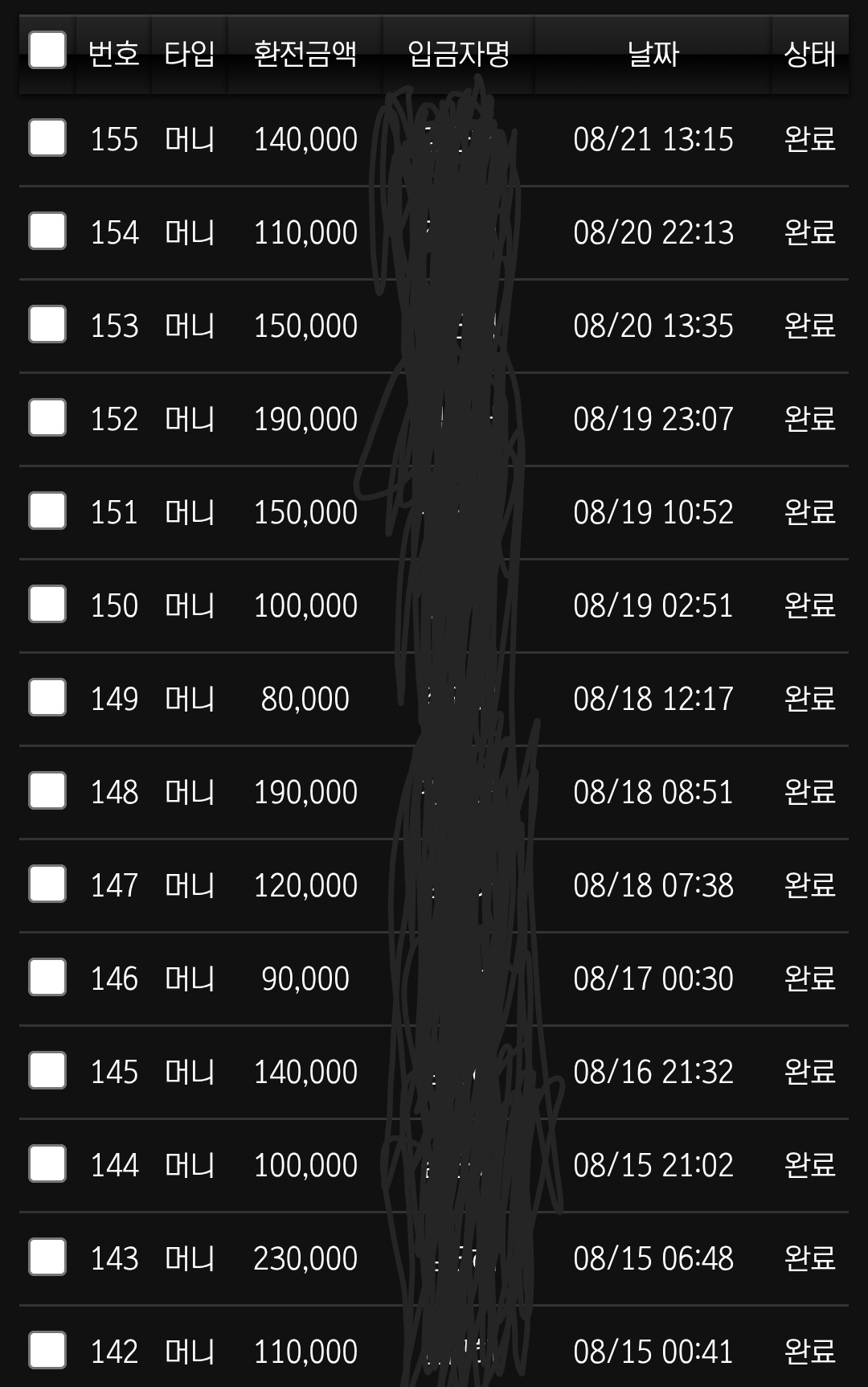This screenshot has width=868, height=1387.
Task: Select the checkbox on row 150
Action: coord(47,603)
